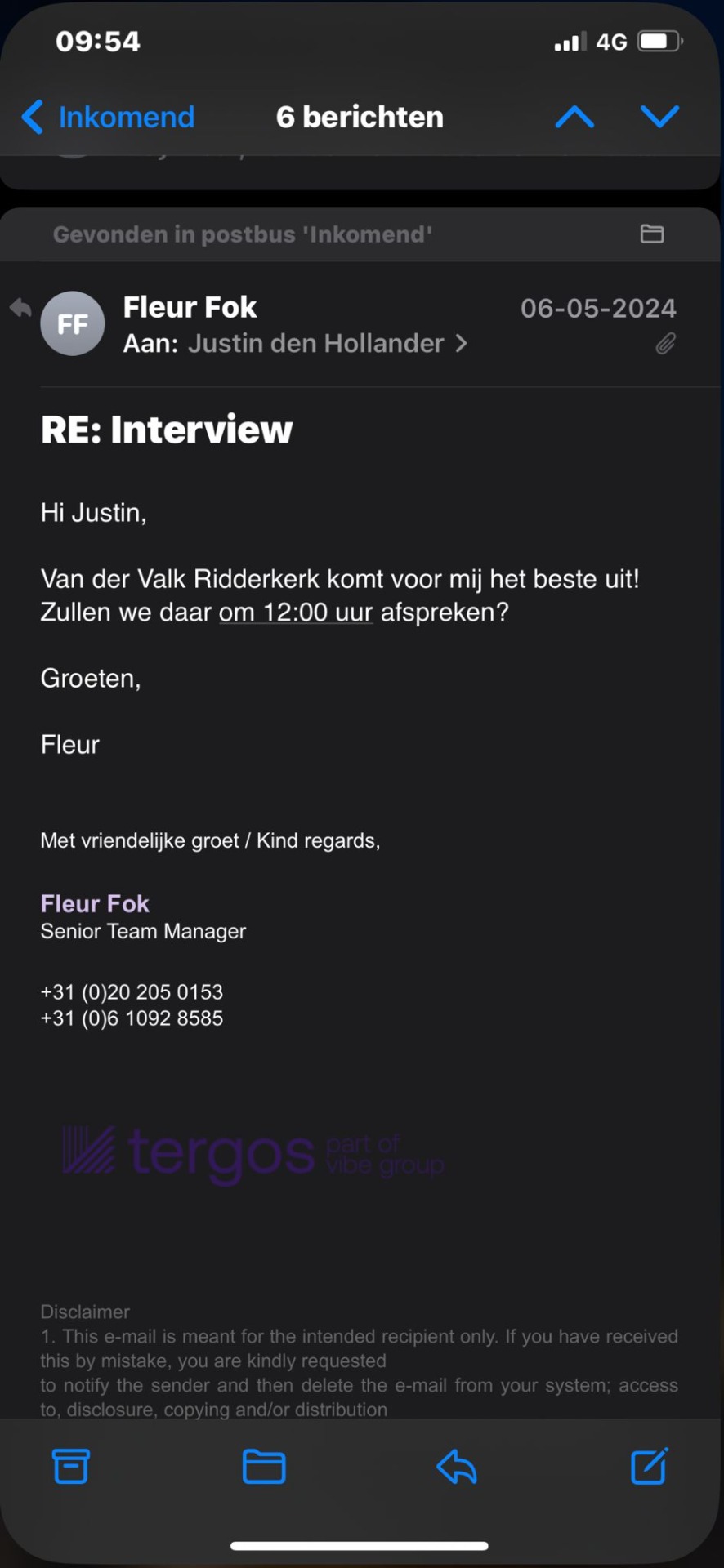
Task: Tap the underlined 'om 12:00 uur' time link
Action: (x=296, y=612)
